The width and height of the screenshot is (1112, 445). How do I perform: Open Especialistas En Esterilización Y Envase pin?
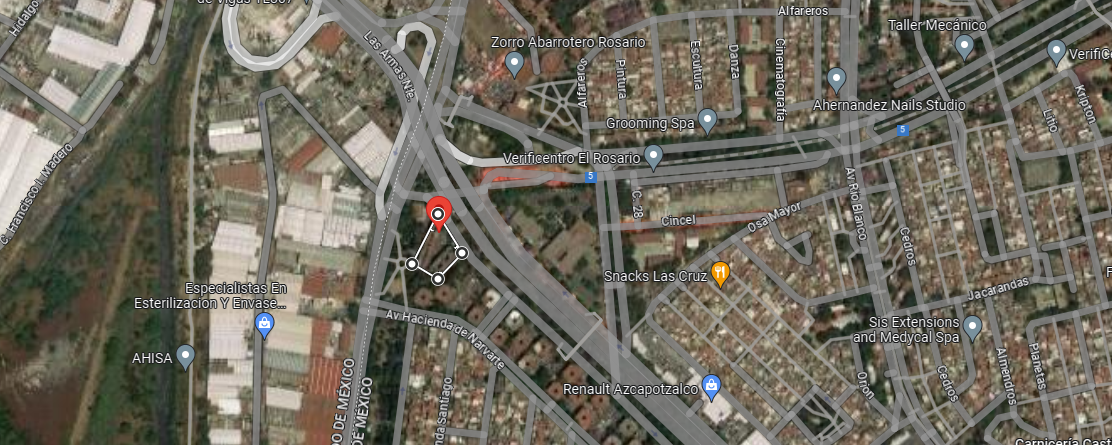click(x=265, y=325)
